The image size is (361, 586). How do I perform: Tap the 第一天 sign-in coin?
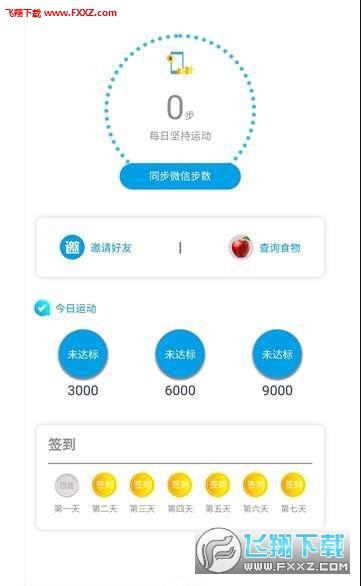pyautogui.click(x=67, y=485)
